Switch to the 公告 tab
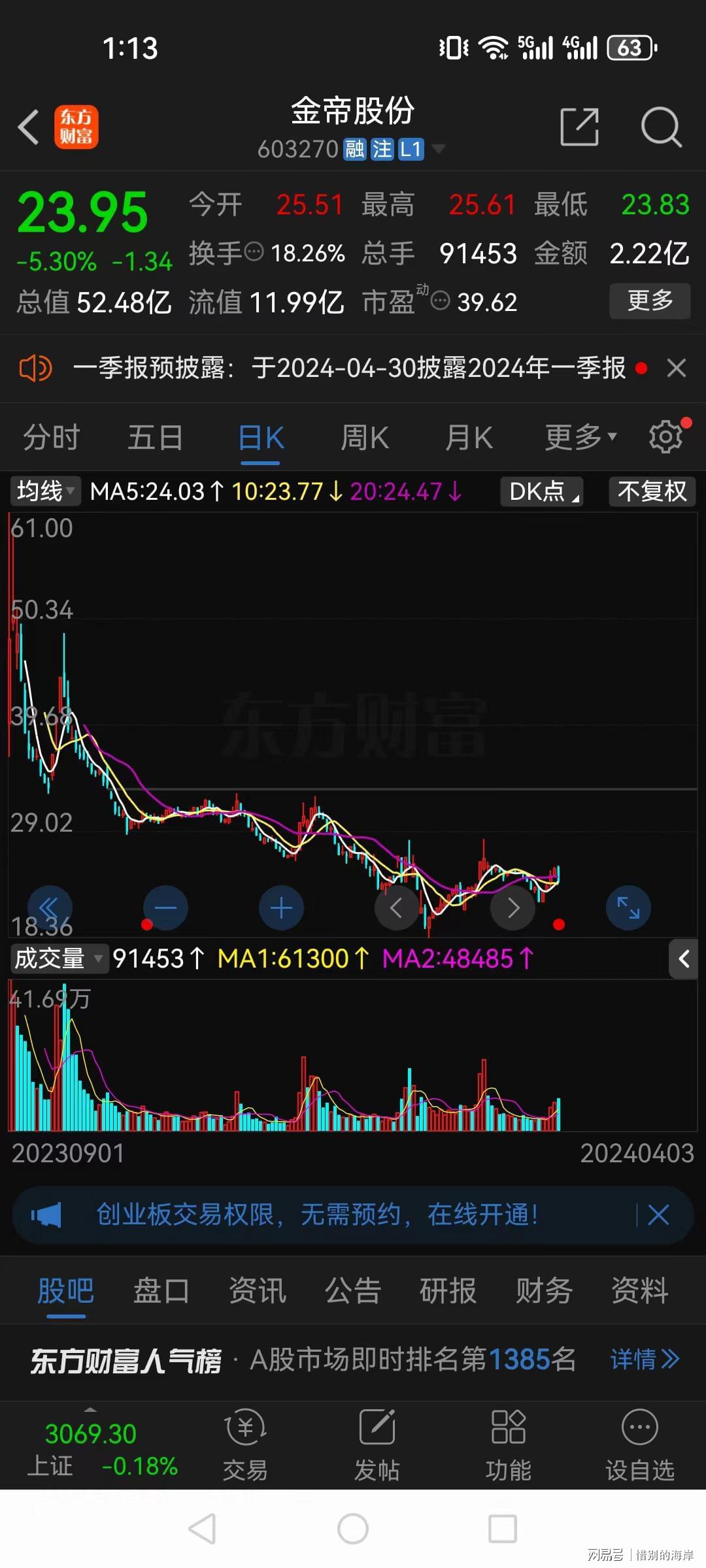The height and width of the screenshot is (1568, 706). [x=352, y=1291]
